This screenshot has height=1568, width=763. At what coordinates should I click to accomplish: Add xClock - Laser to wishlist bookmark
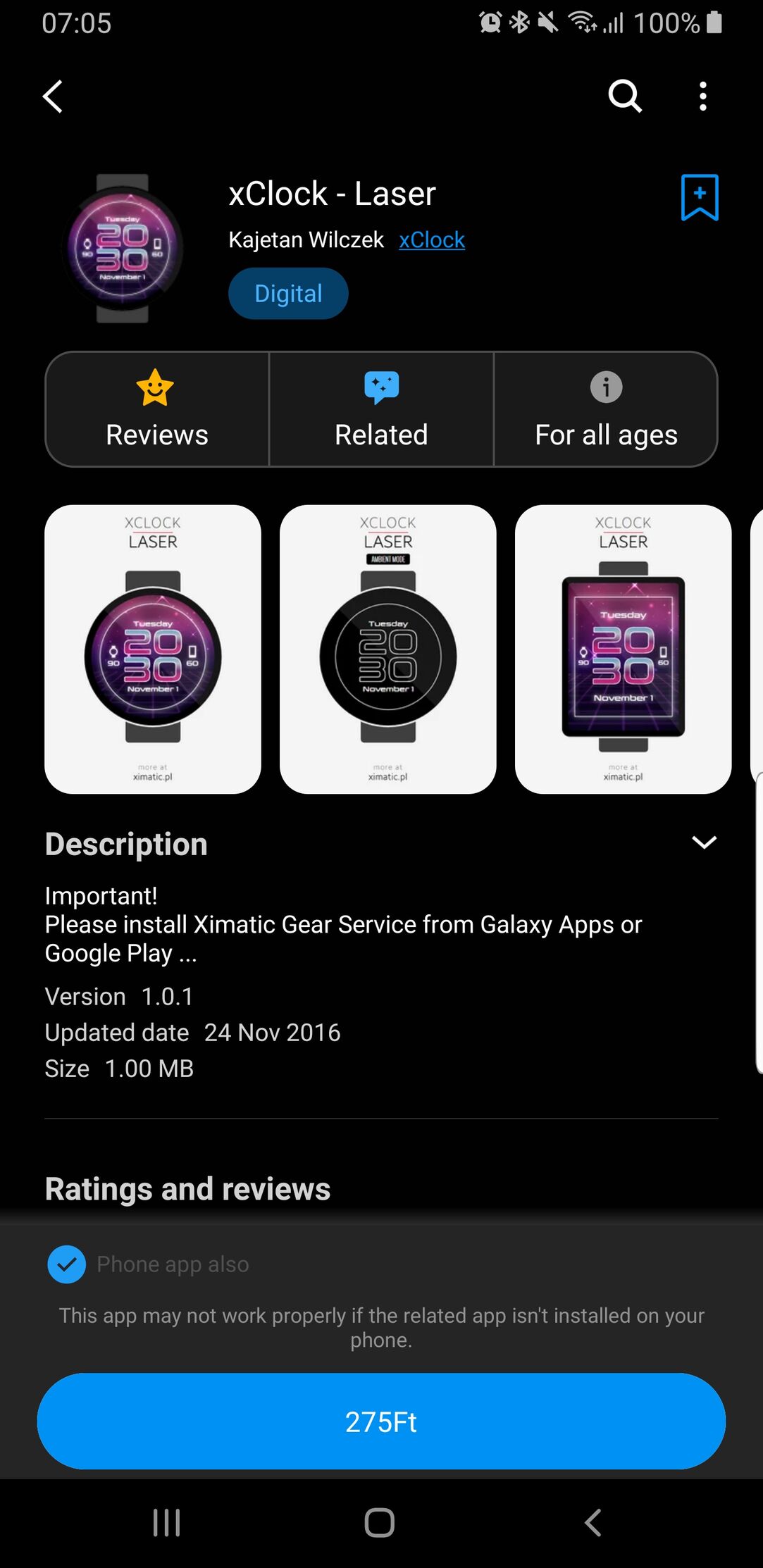tap(699, 197)
